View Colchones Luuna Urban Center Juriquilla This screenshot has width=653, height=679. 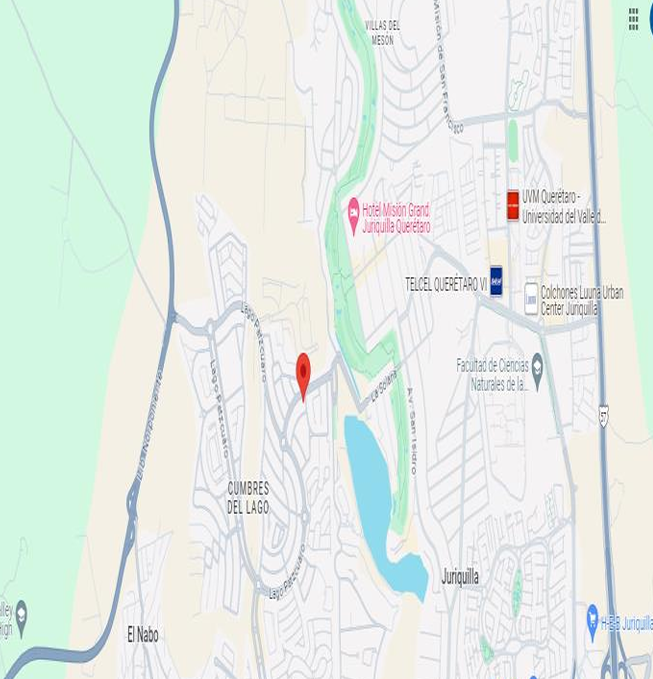click(x=531, y=299)
